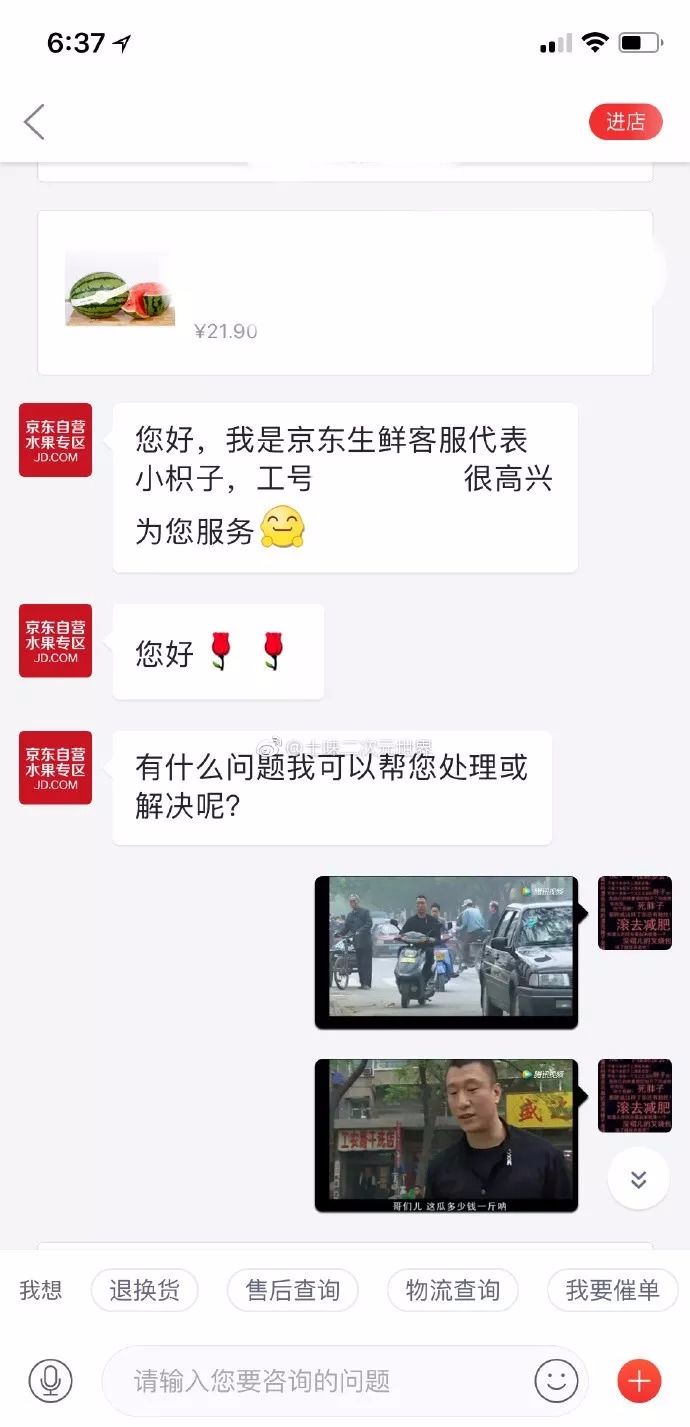Tap the 我要催单 chip
690x1427 pixels.
tap(612, 1291)
